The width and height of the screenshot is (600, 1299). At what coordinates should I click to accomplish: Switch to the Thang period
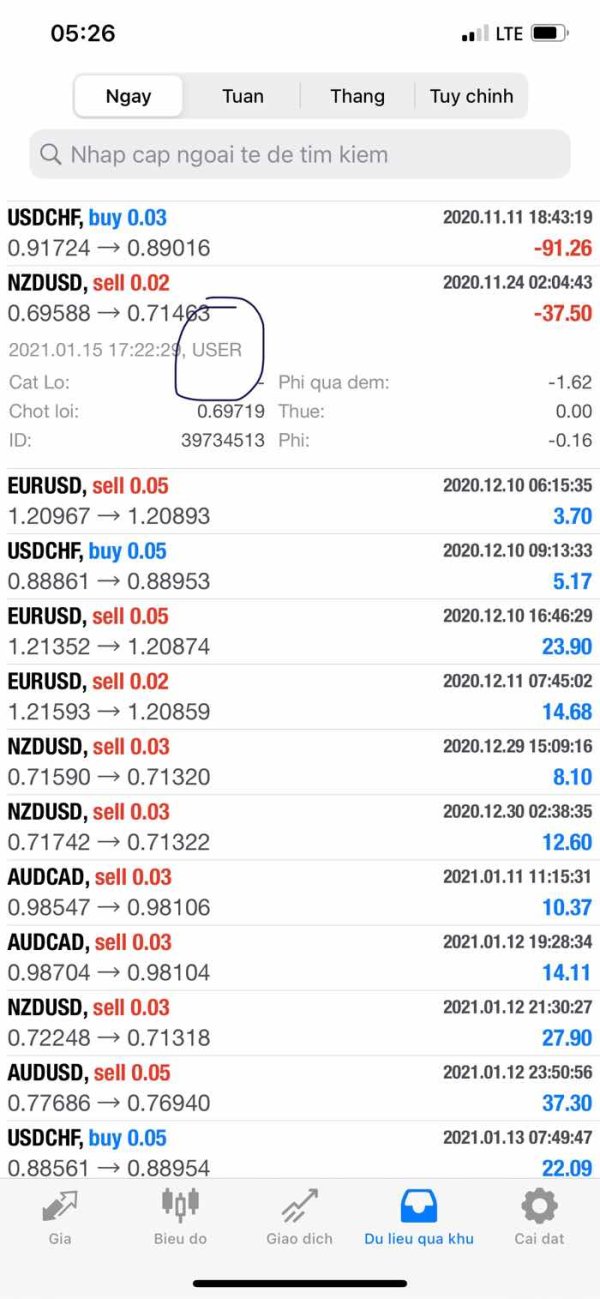(x=357, y=96)
